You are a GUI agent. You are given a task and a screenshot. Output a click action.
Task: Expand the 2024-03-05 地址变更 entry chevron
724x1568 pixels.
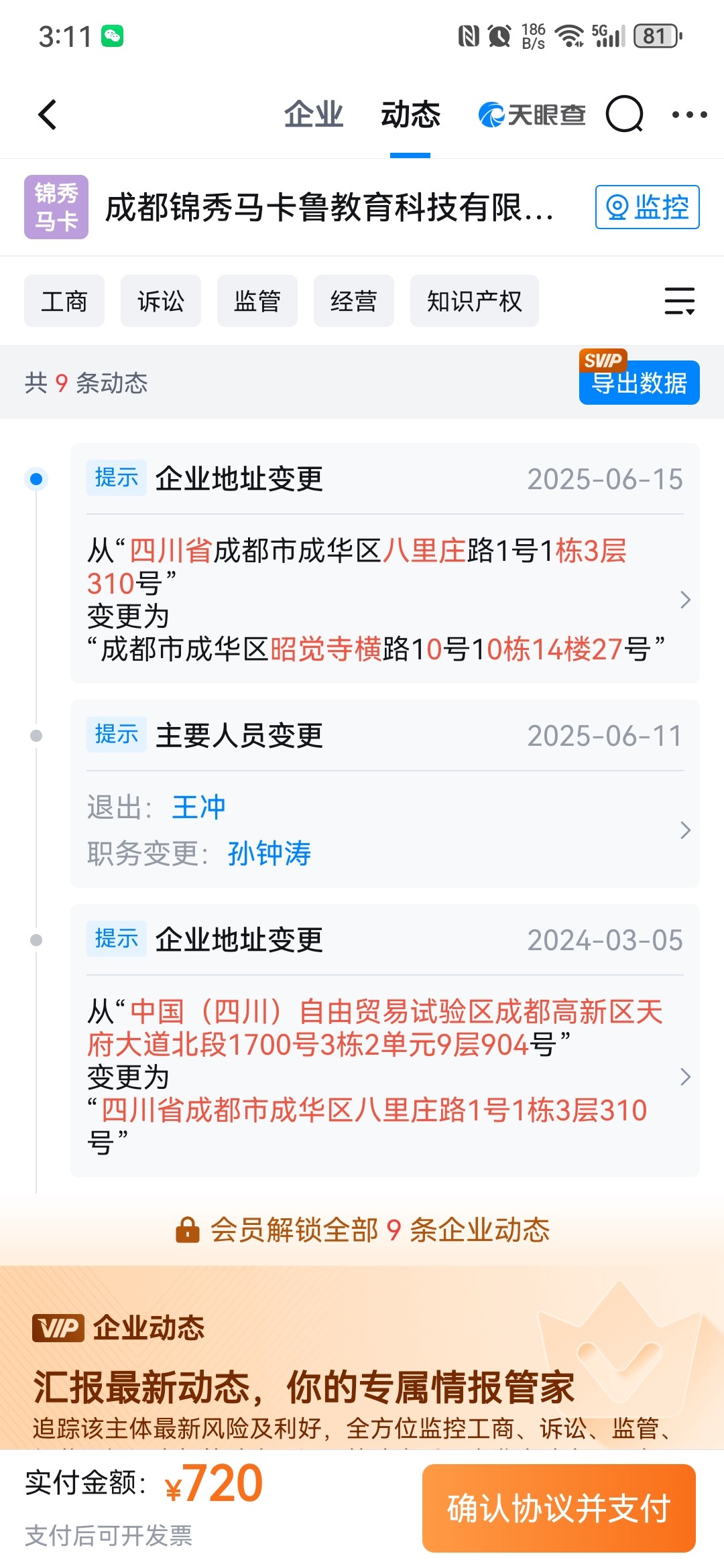[x=684, y=1077]
